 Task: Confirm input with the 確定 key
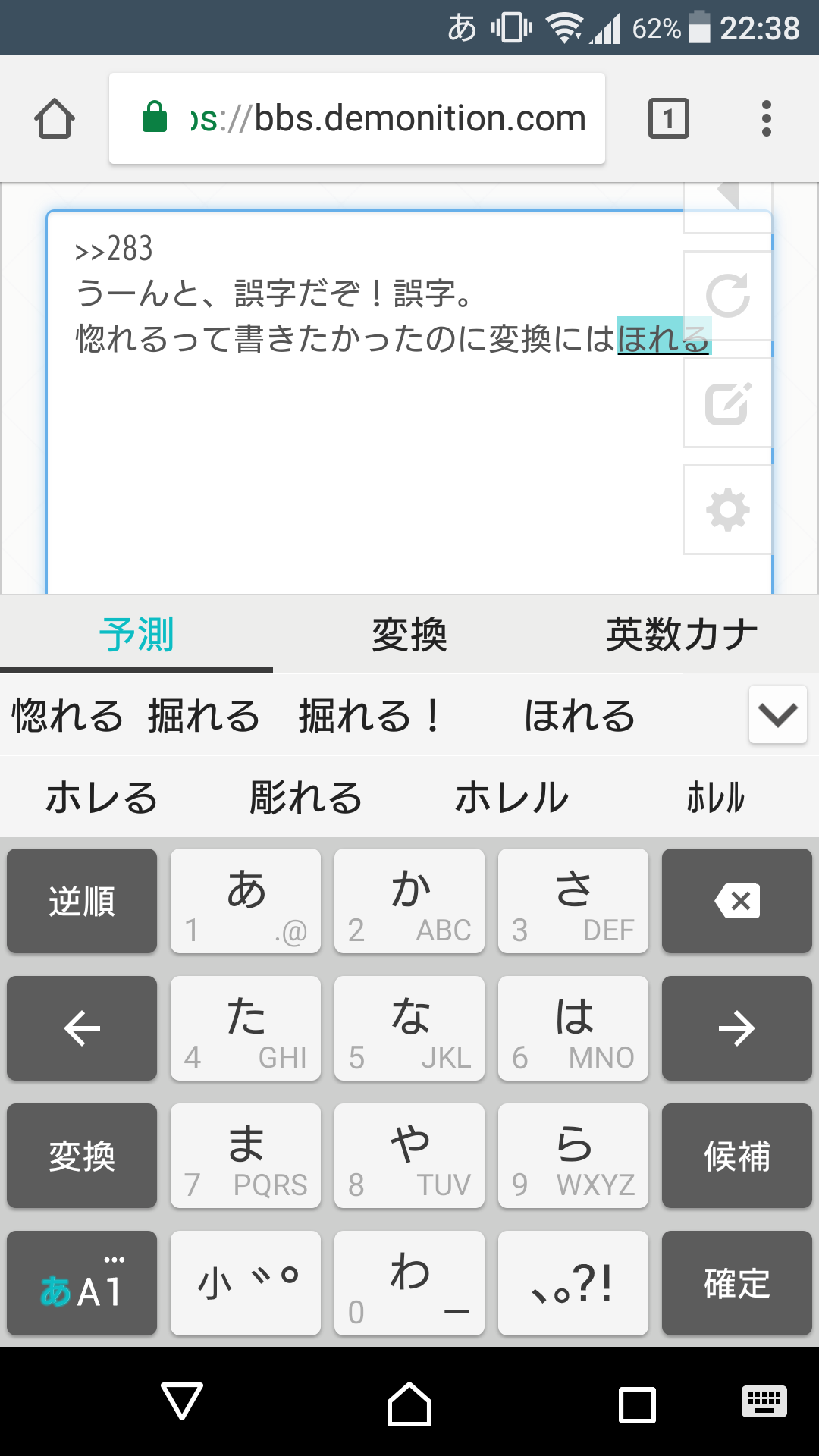pyautogui.click(x=736, y=1283)
